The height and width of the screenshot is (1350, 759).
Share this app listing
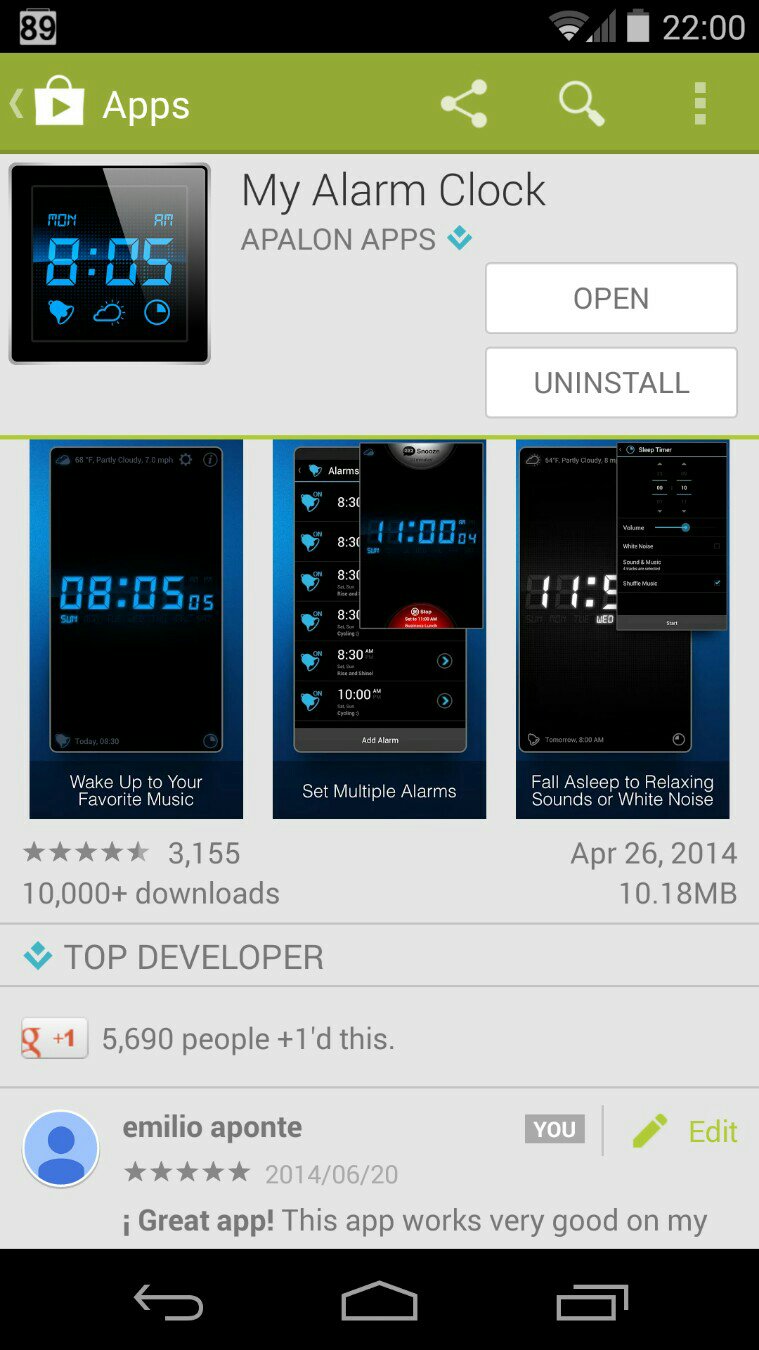464,104
